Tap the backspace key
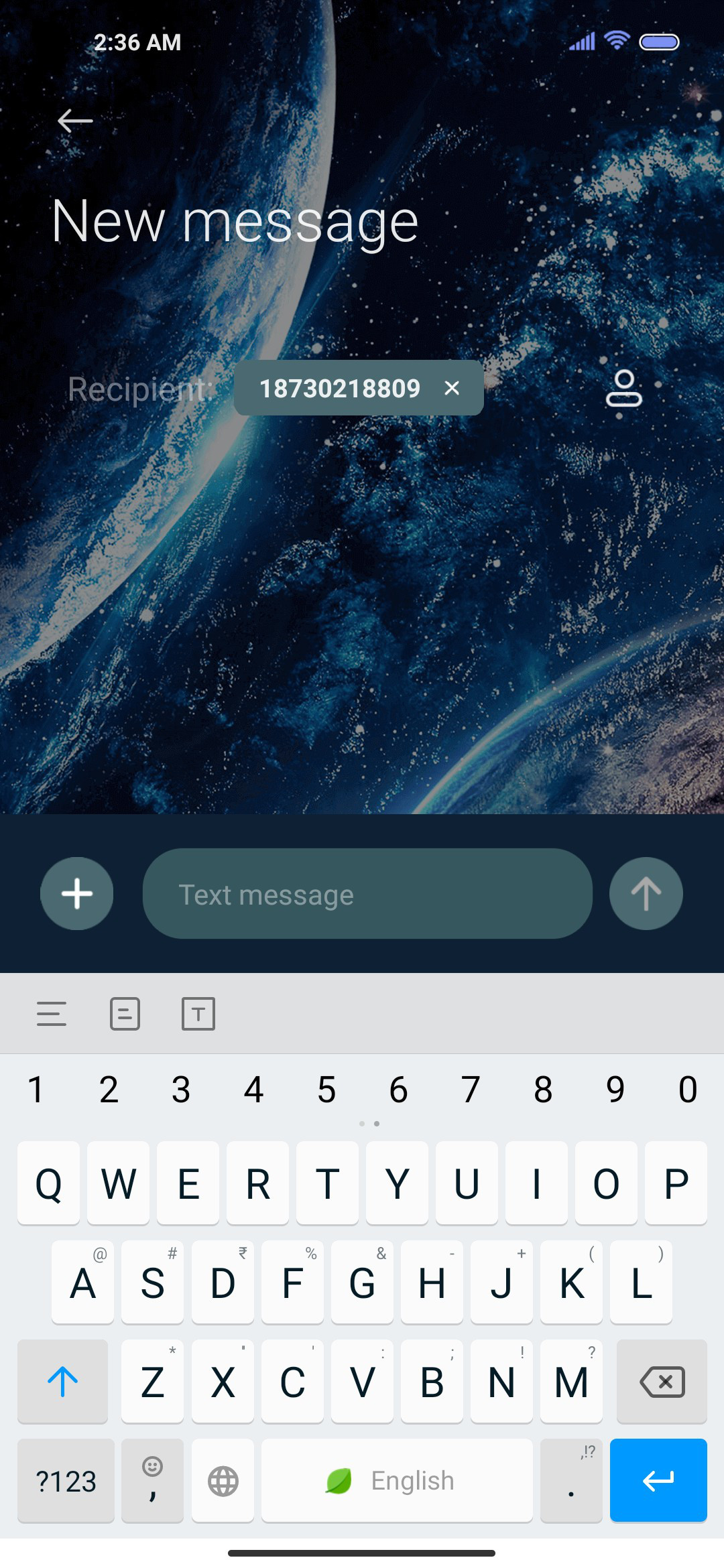724x1568 pixels. [x=662, y=1382]
